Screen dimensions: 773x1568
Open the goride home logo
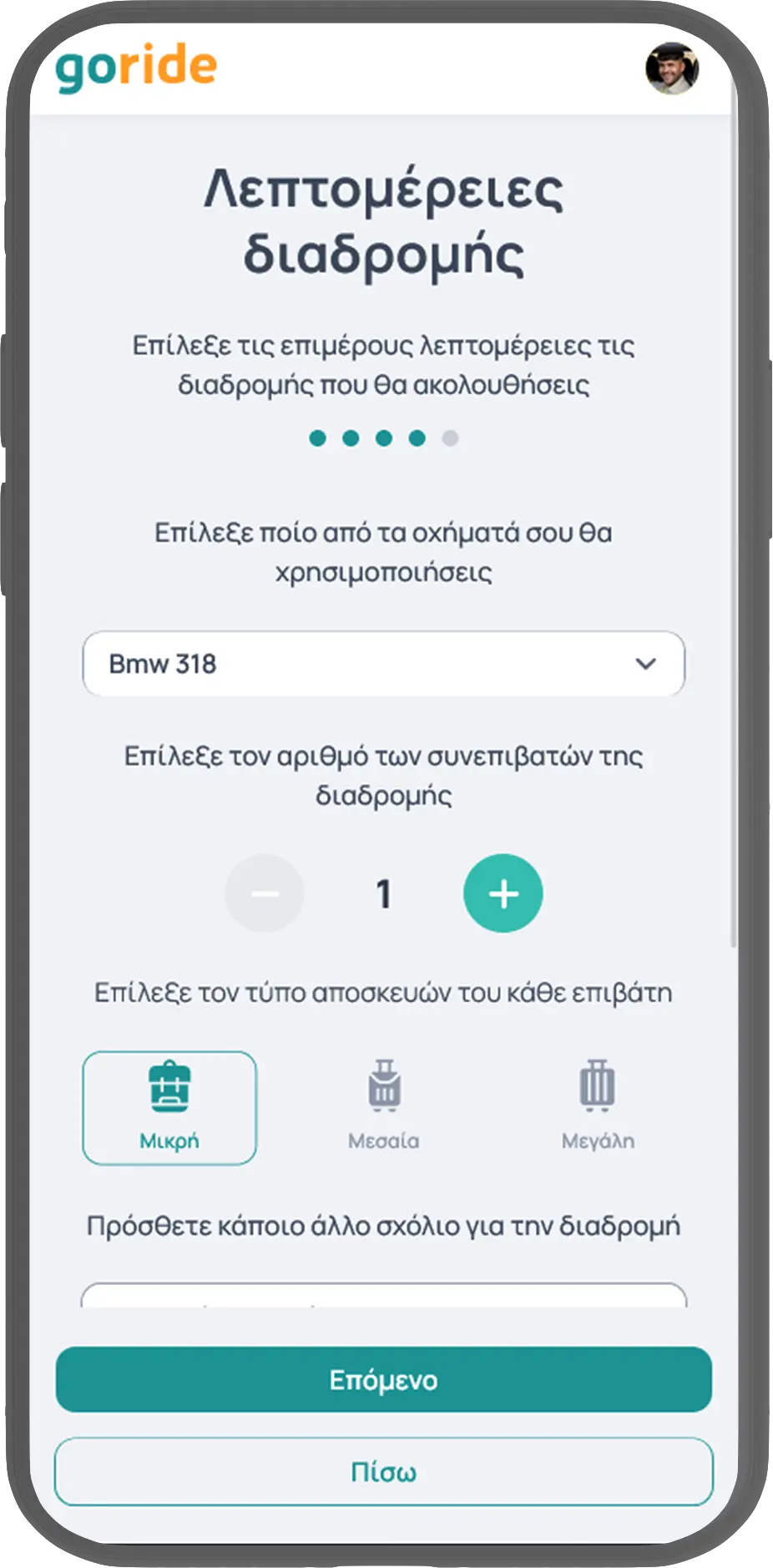click(x=136, y=68)
